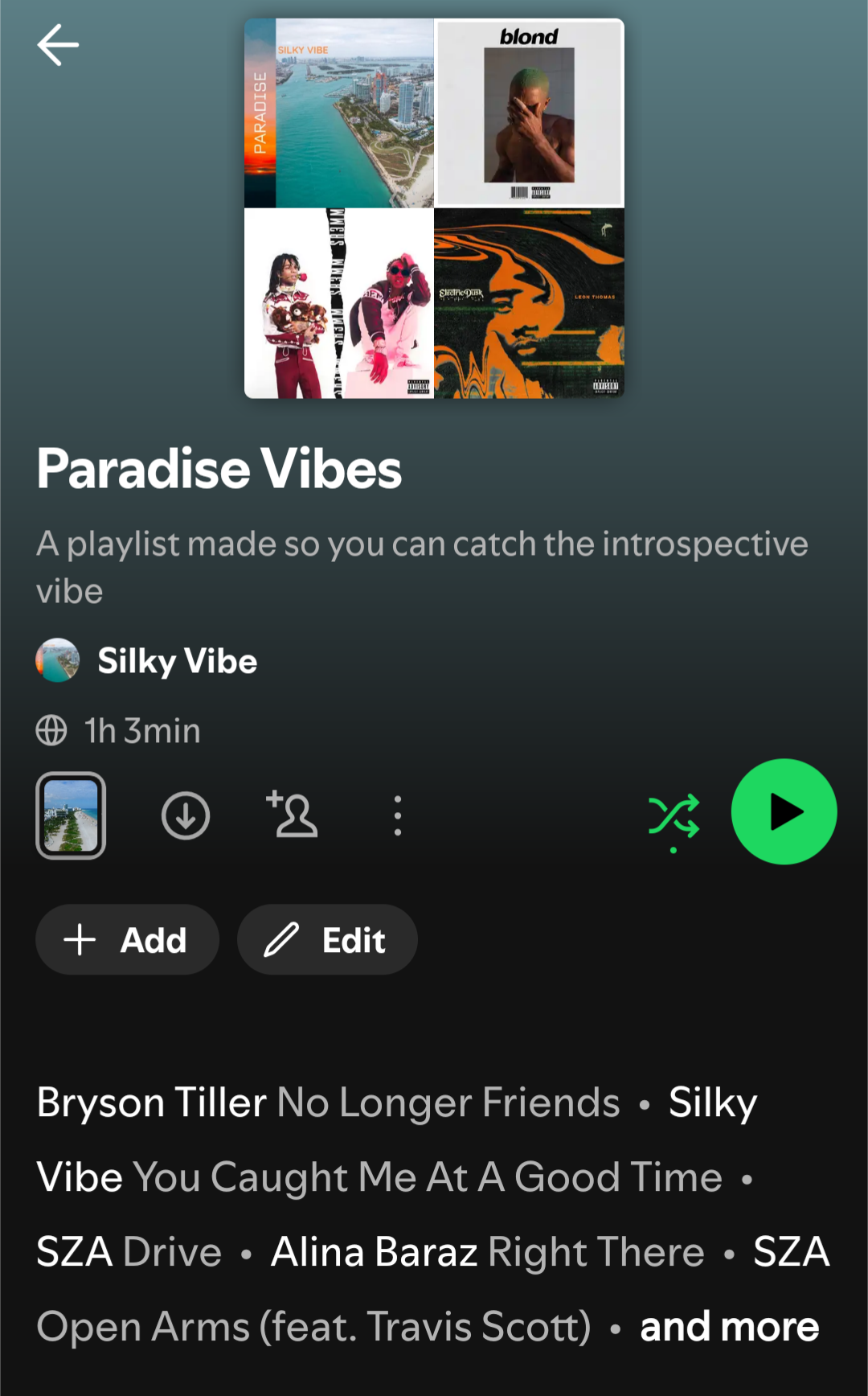This screenshot has width=868, height=1396.
Task: Open the three-dot more options menu
Action: coord(397,815)
